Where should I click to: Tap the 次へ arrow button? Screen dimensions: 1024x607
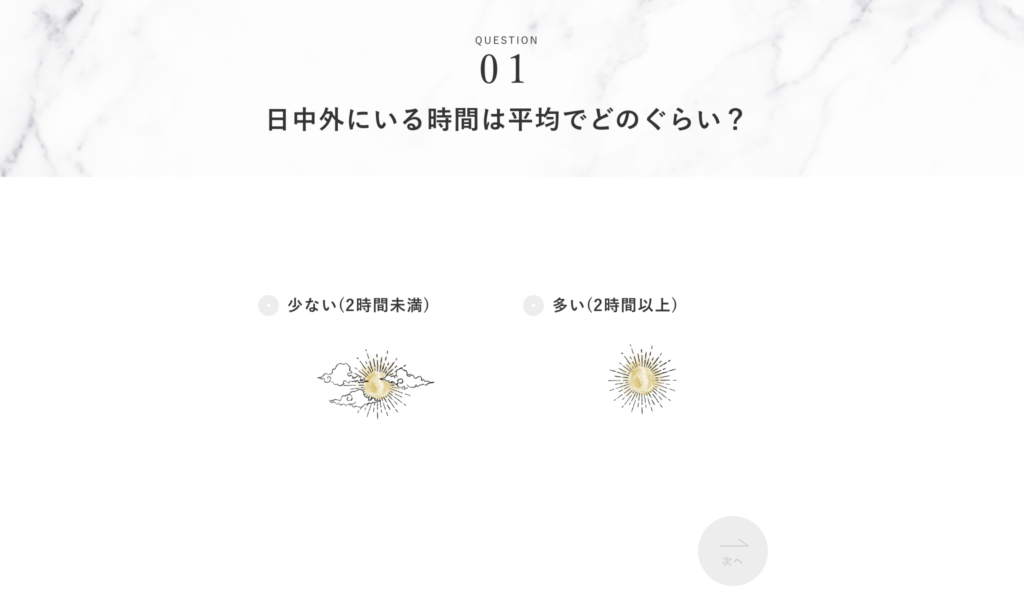(x=732, y=550)
